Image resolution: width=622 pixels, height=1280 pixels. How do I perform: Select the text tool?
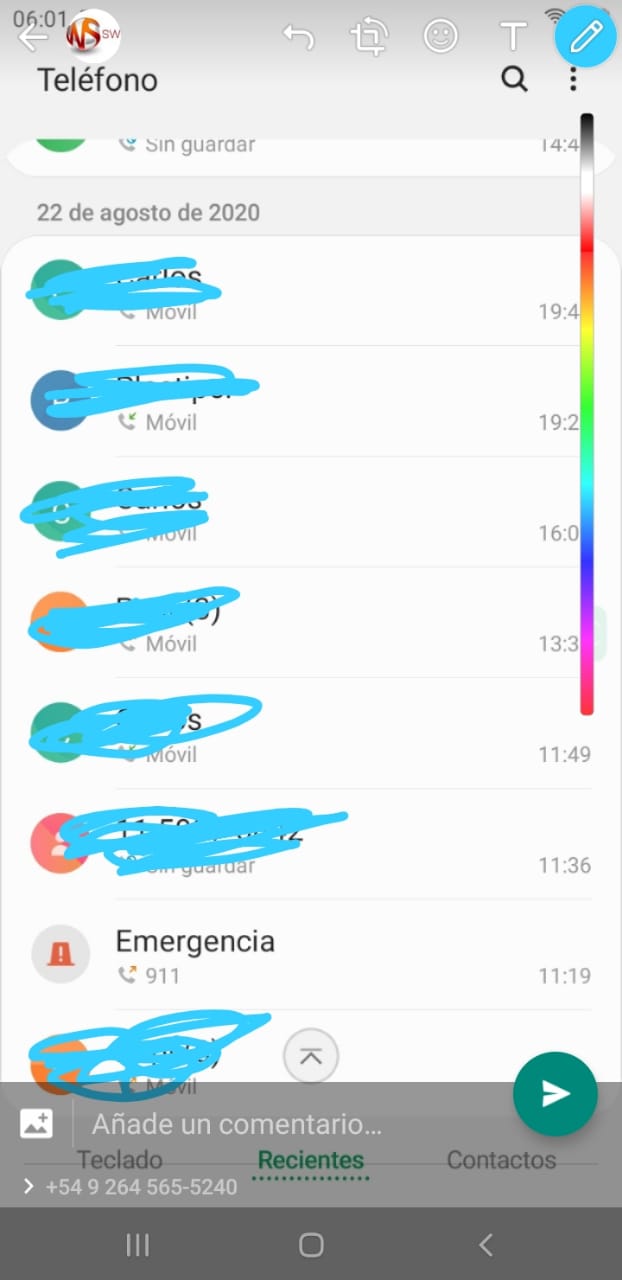pyautogui.click(x=513, y=38)
